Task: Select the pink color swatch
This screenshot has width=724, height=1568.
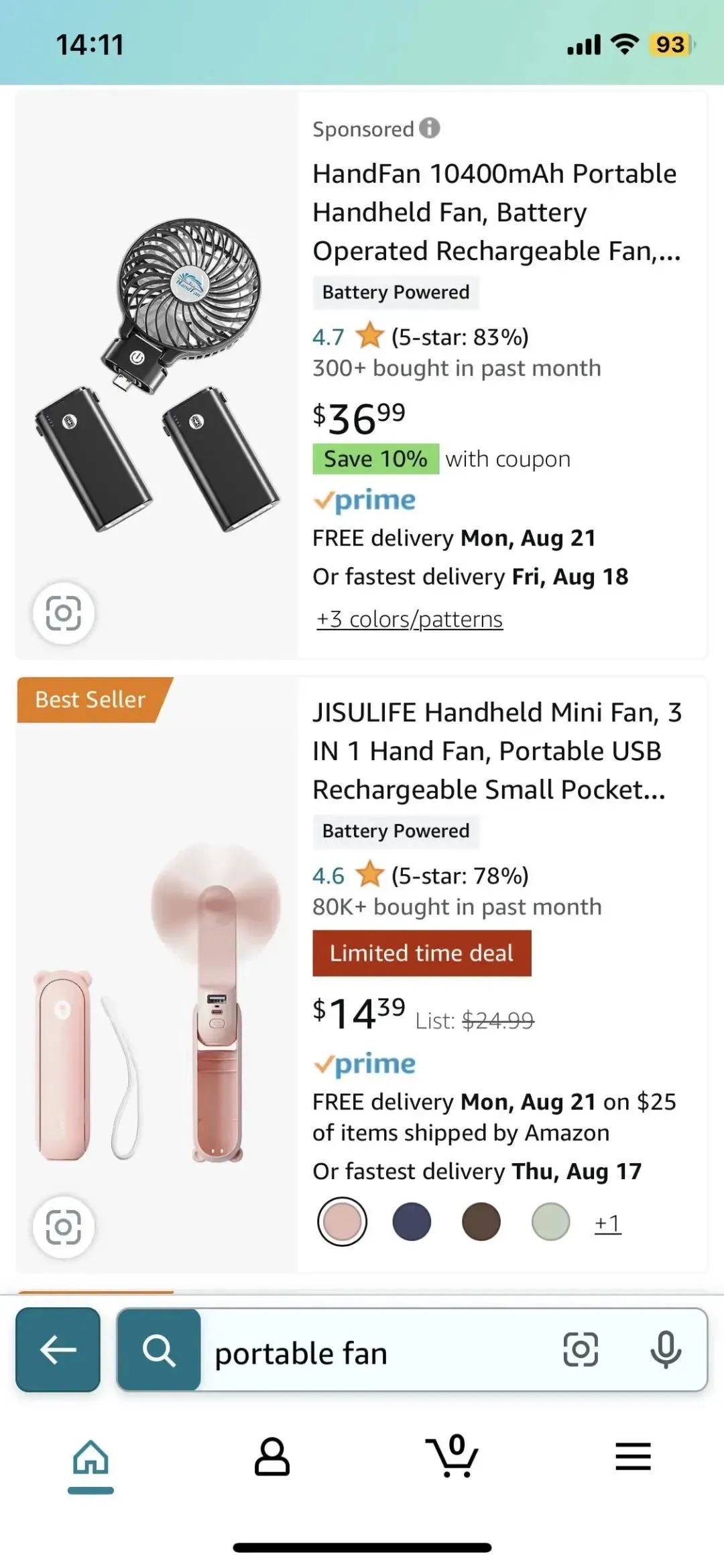Action: tap(342, 1221)
